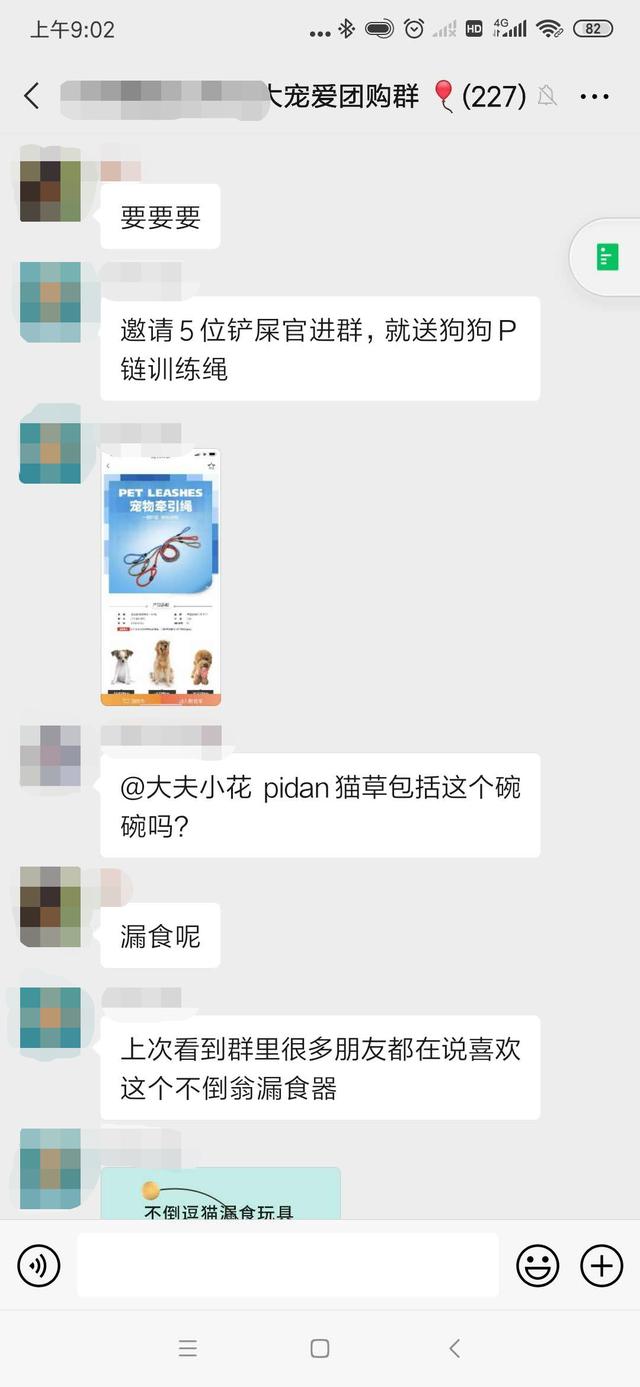
Task: Tap avatar beside 不倒翁漏食器 message
Action: tap(50, 1018)
